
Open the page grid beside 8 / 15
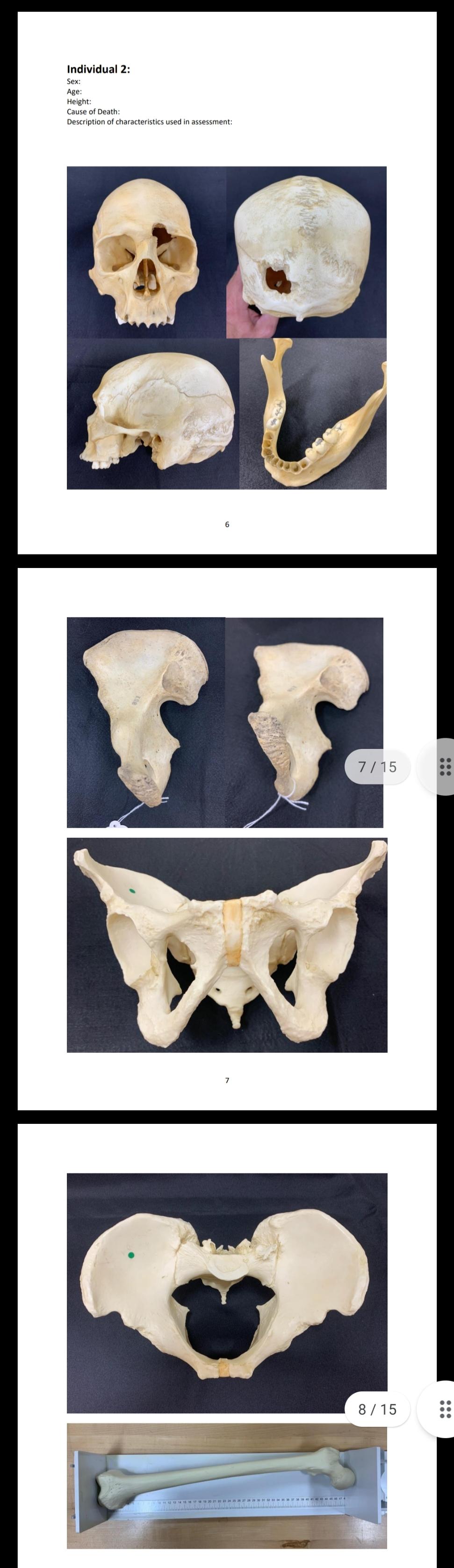[x=445, y=1409]
